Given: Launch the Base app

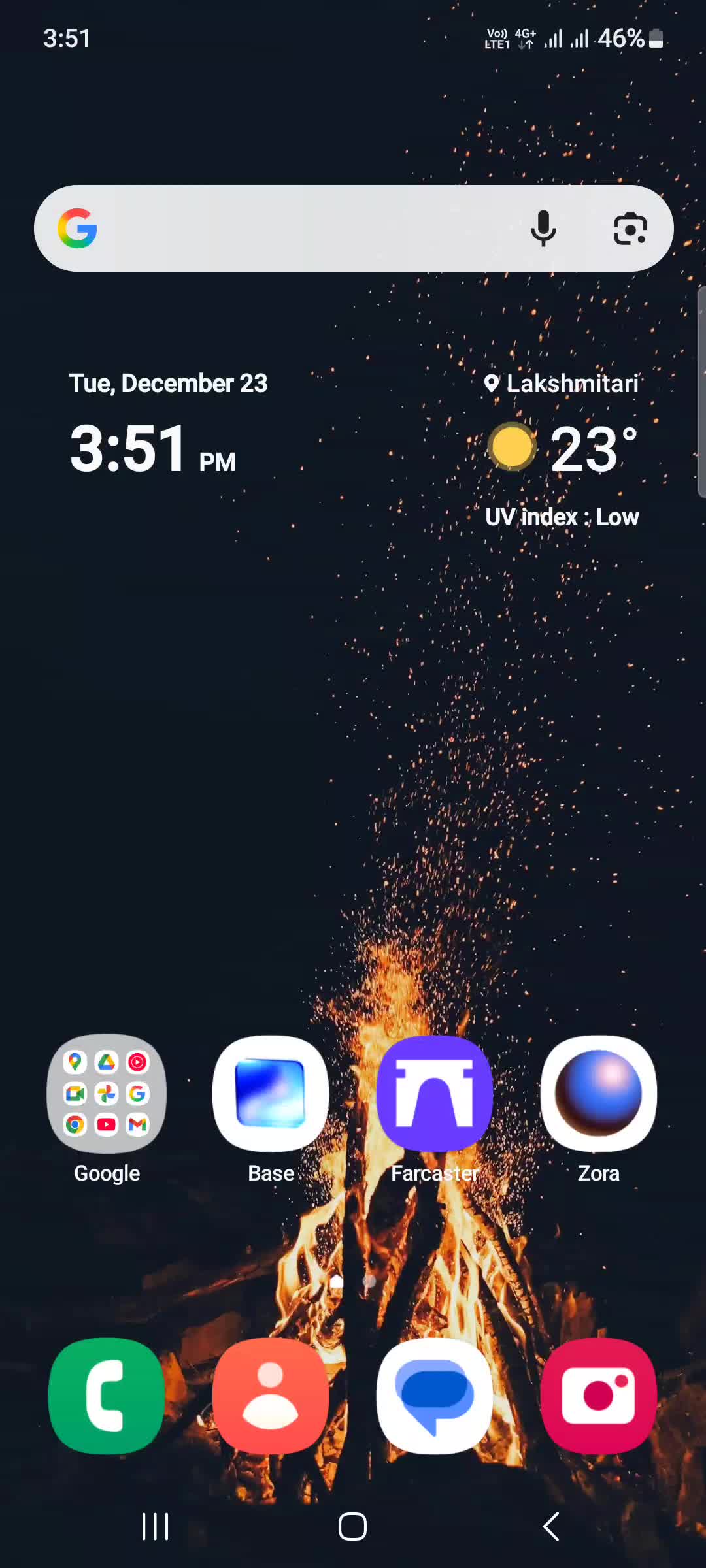Looking at the screenshot, I should click(x=271, y=1094).
